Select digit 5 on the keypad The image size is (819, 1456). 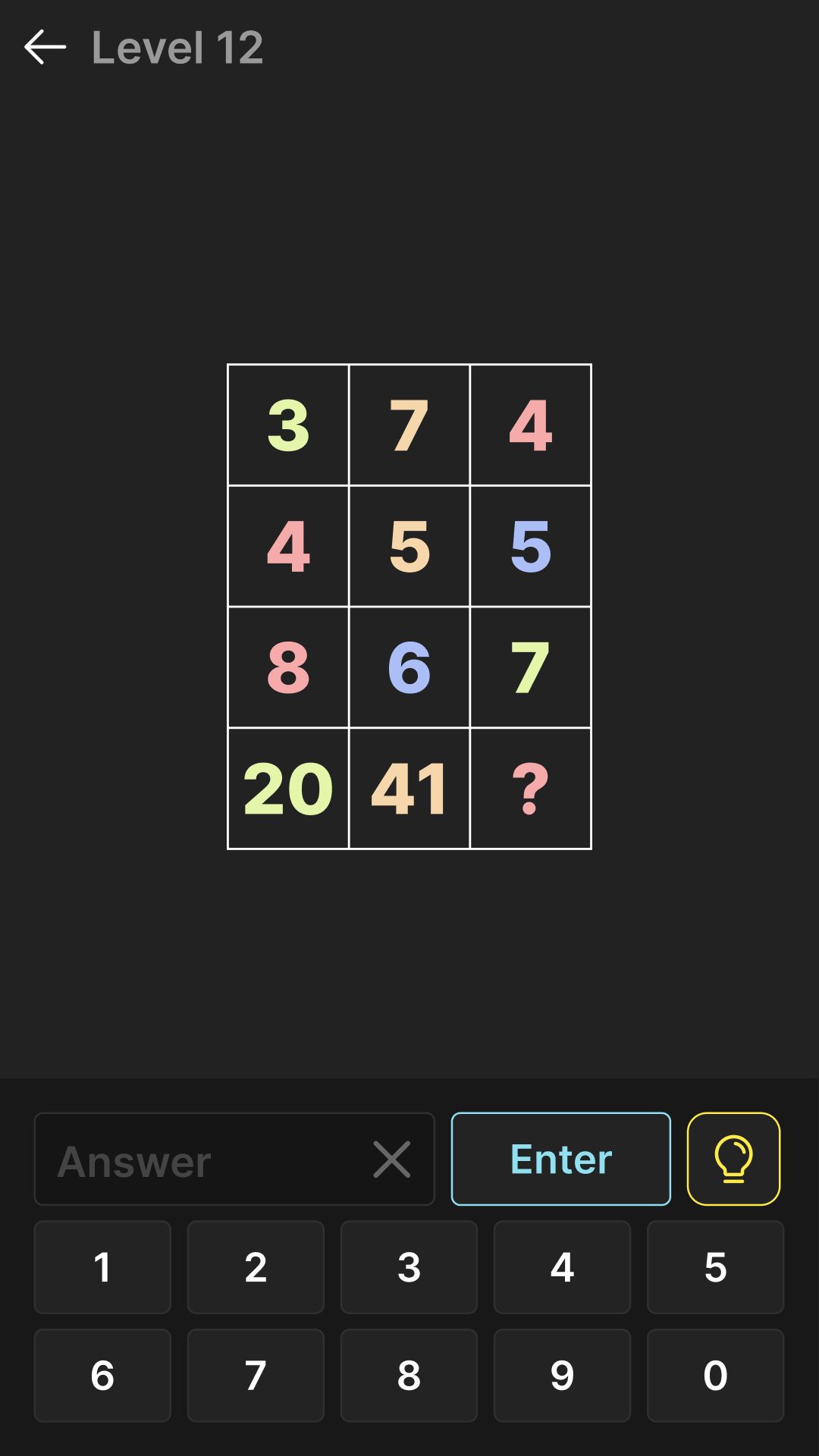coord(715,1267)
